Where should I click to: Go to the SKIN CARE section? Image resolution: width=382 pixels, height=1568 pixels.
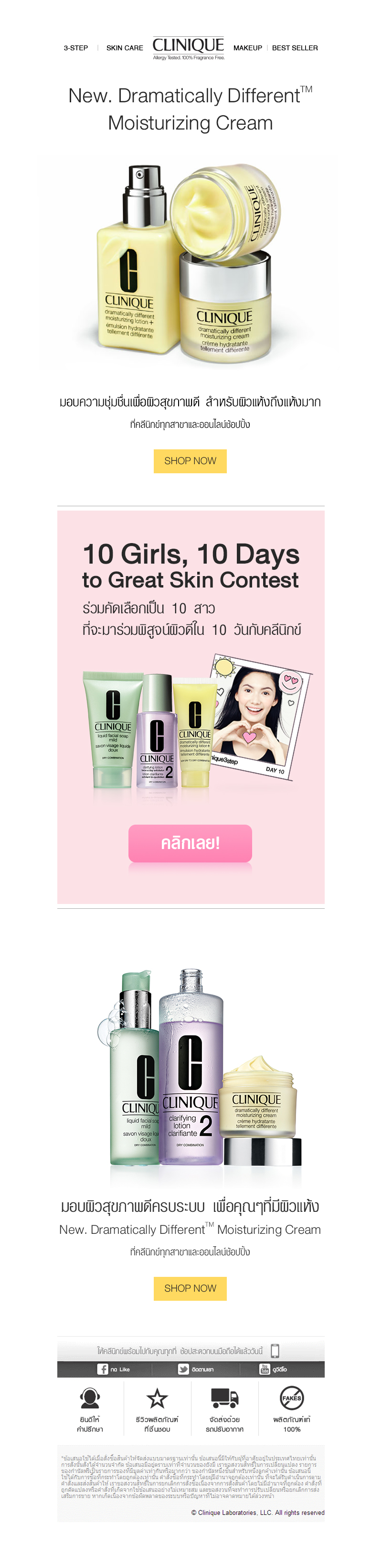125,47
